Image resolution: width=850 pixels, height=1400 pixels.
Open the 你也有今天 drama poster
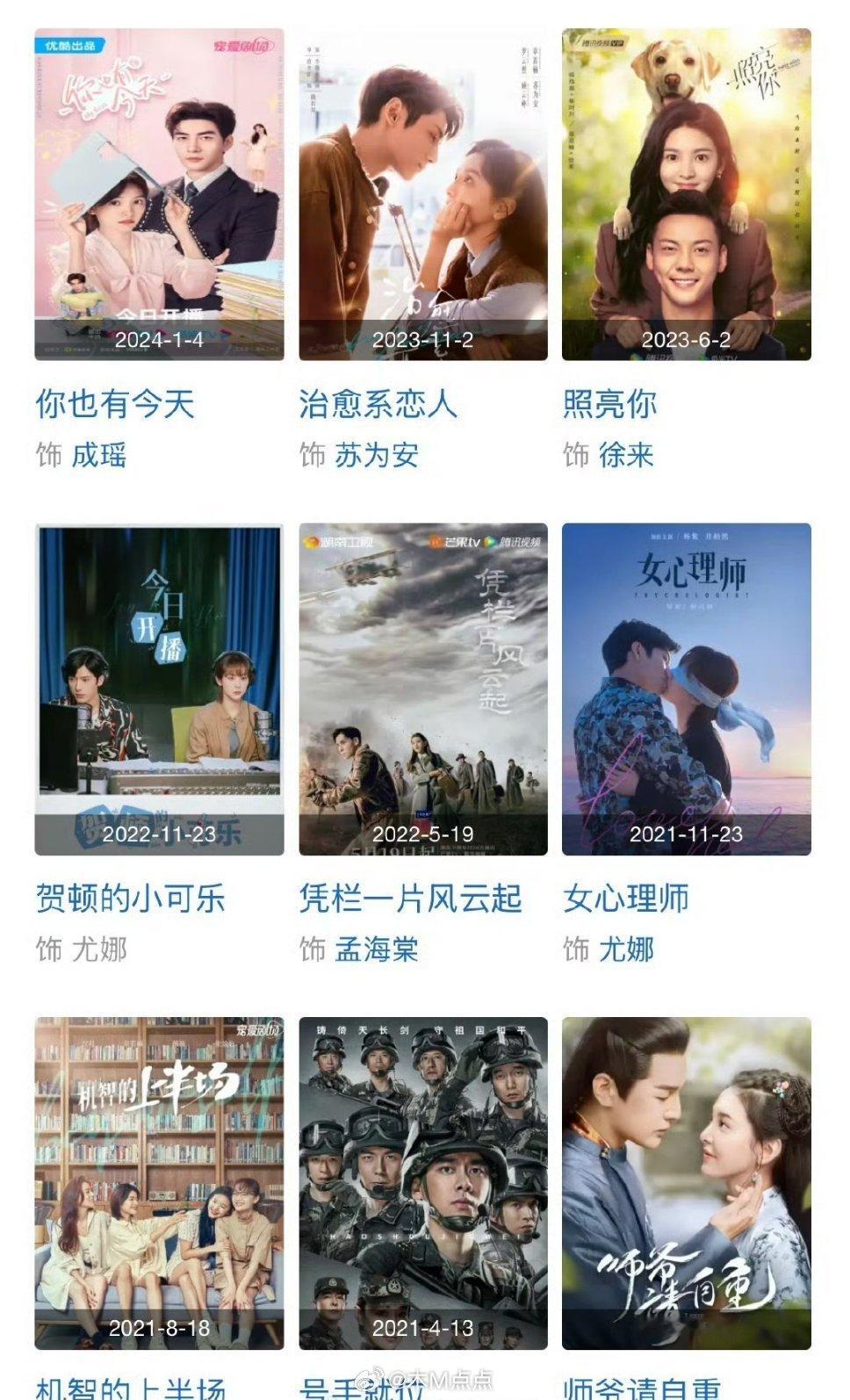[x=159, y=194]
